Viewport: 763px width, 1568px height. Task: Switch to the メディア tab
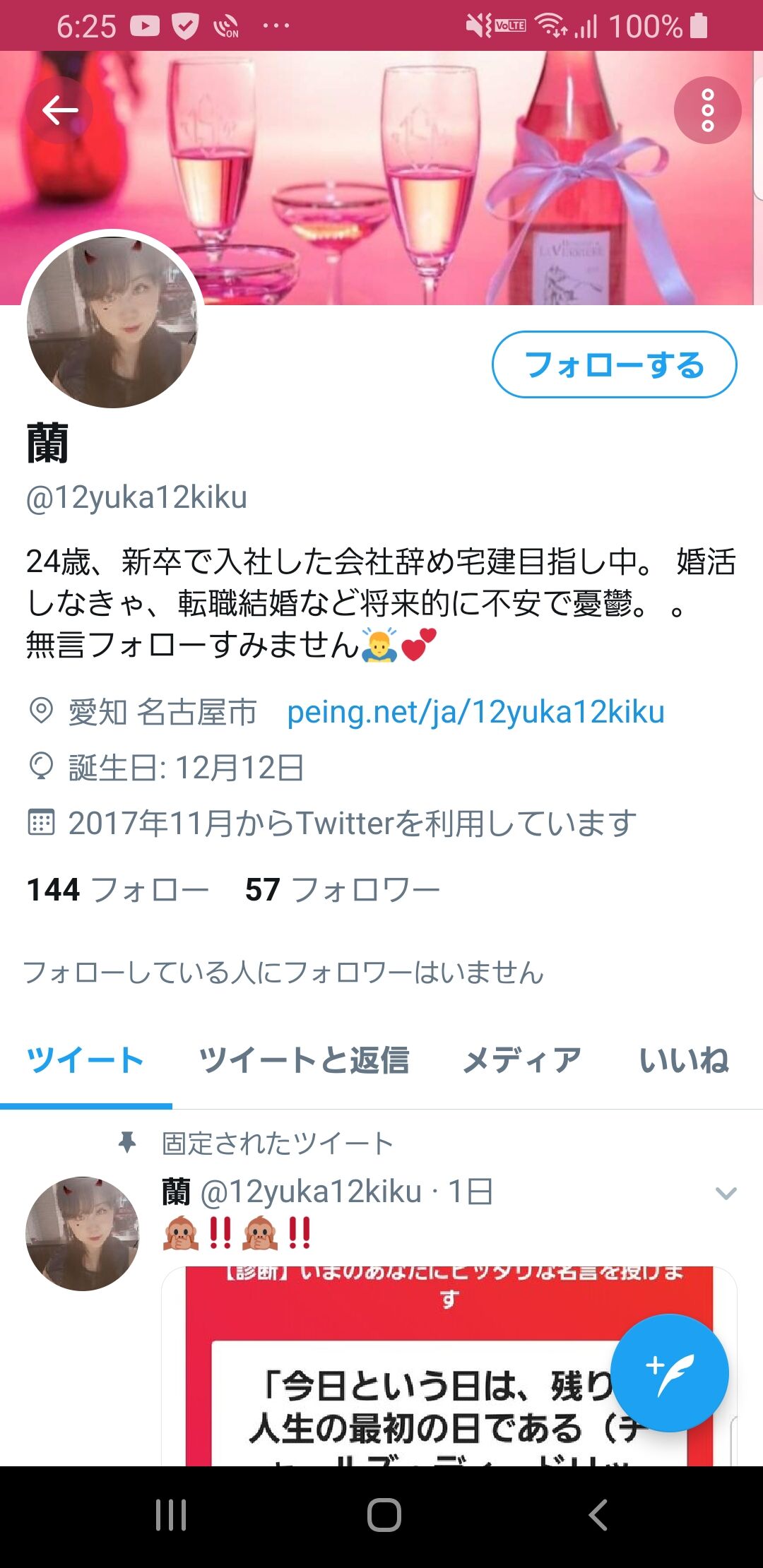click(521, 1060)
